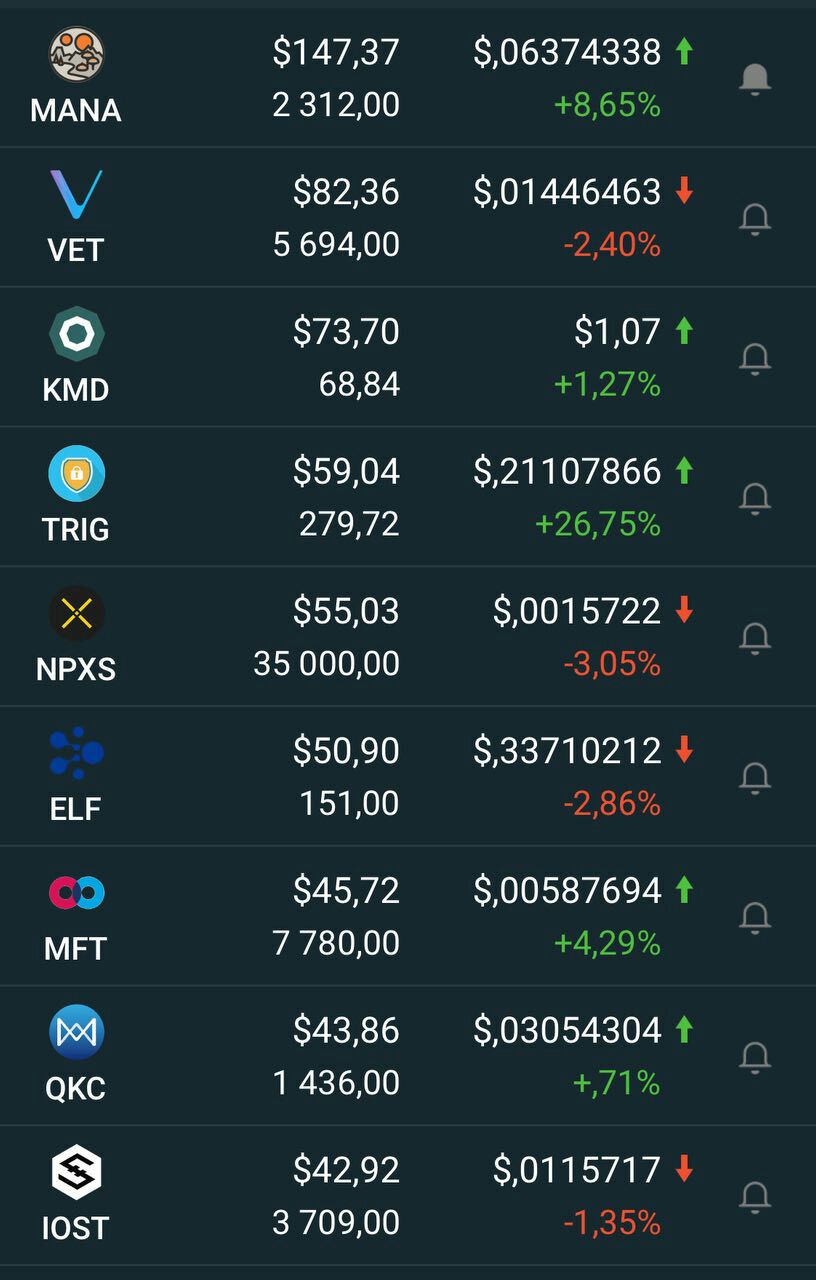Toggle the alert bell for MANA
This screenshot has height=1280, width=816.
coord(755,78)
